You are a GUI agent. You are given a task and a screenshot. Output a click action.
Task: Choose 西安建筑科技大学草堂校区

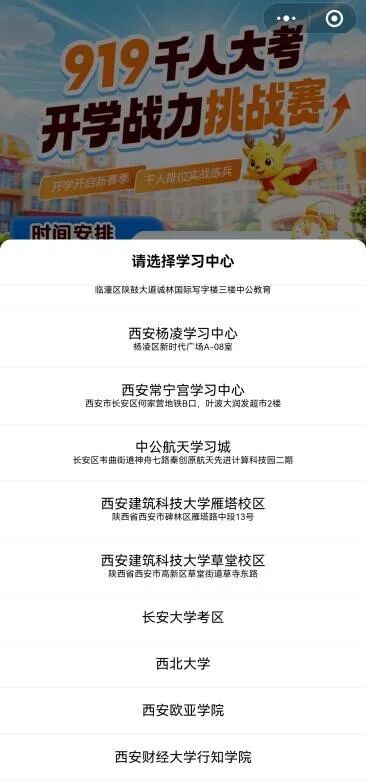coord(183,566)
